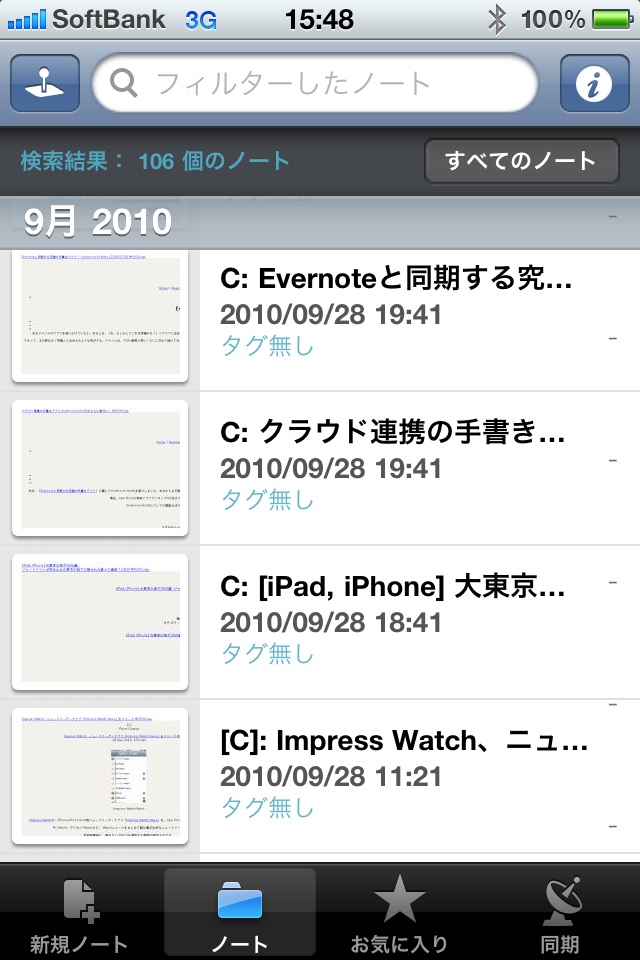Screen dimensions: 640x960
Task: Switch to the お気に入り tab
Action: [399, 913]
